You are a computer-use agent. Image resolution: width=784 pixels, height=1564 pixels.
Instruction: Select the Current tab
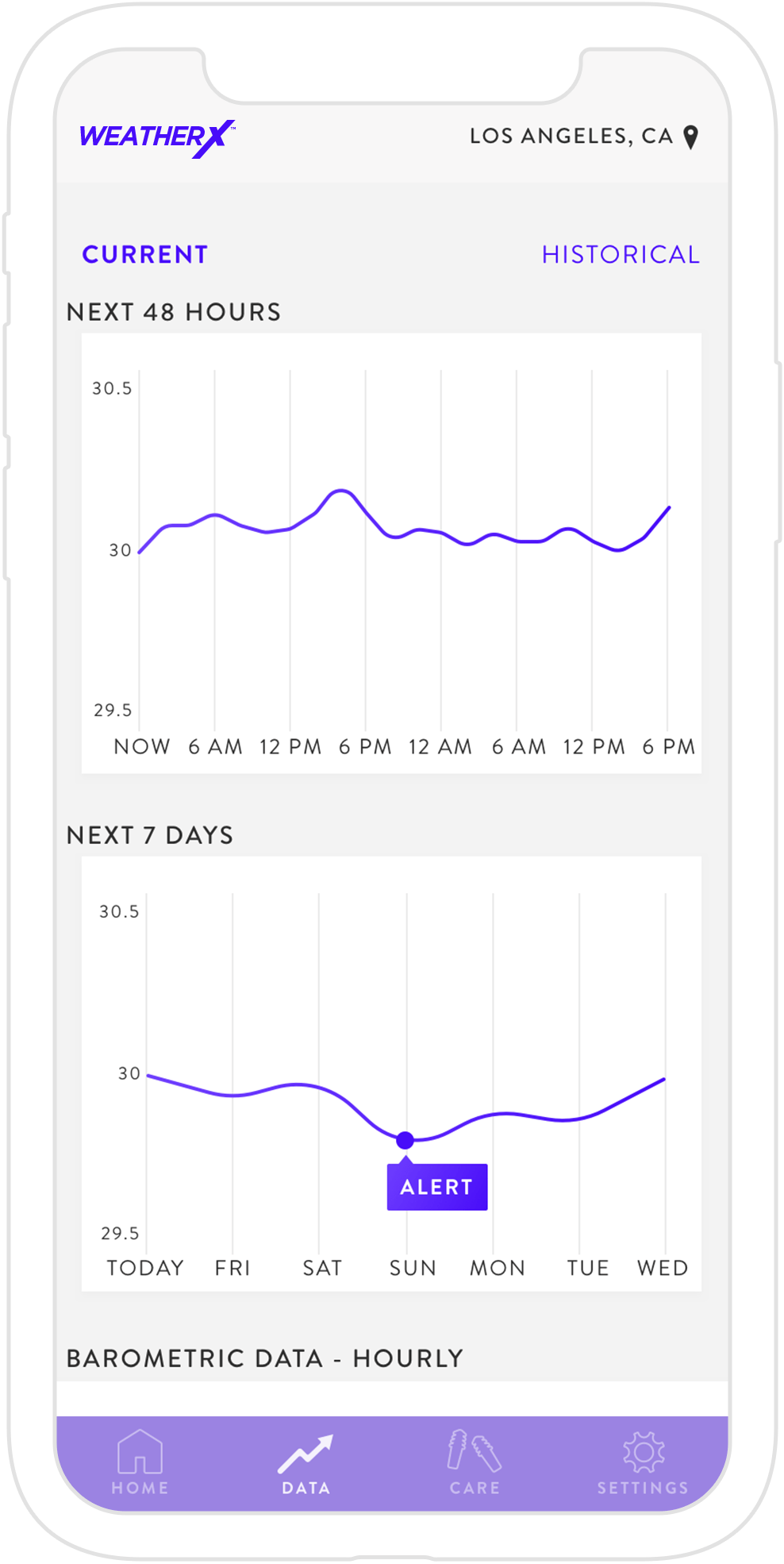coord(145,254)
